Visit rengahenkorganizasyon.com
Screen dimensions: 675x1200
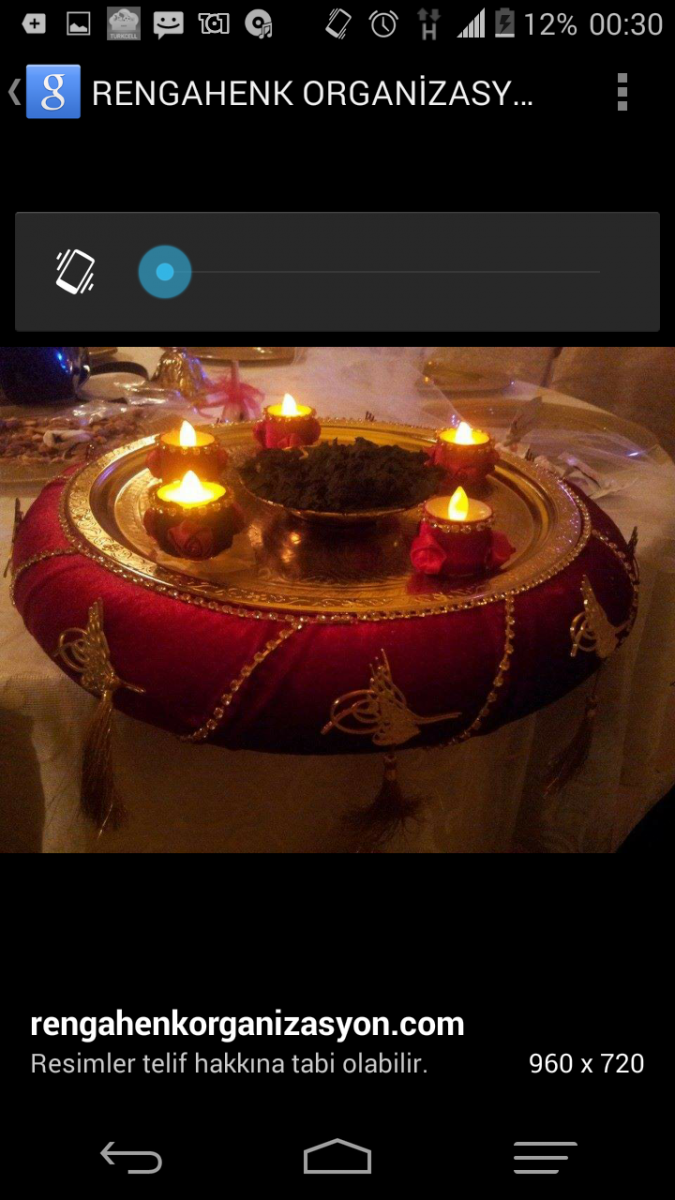tap(247, 1024)
